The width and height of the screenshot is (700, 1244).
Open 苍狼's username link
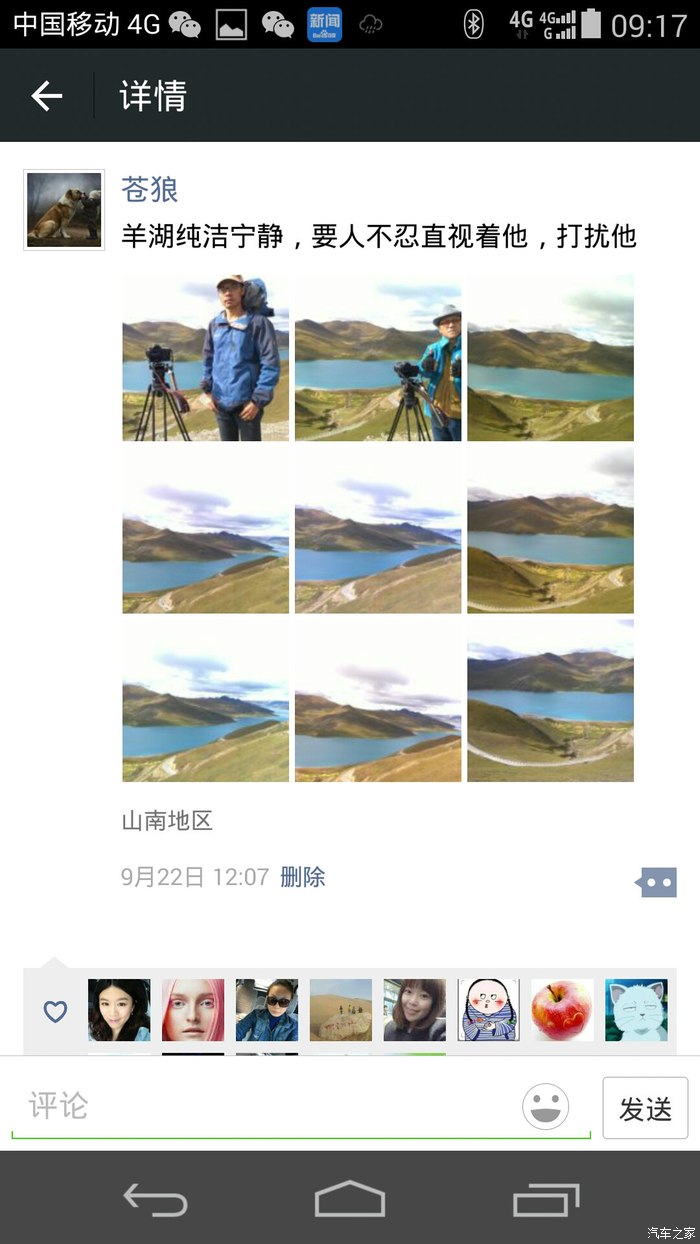pyautogui.click(x=150, y=189)
